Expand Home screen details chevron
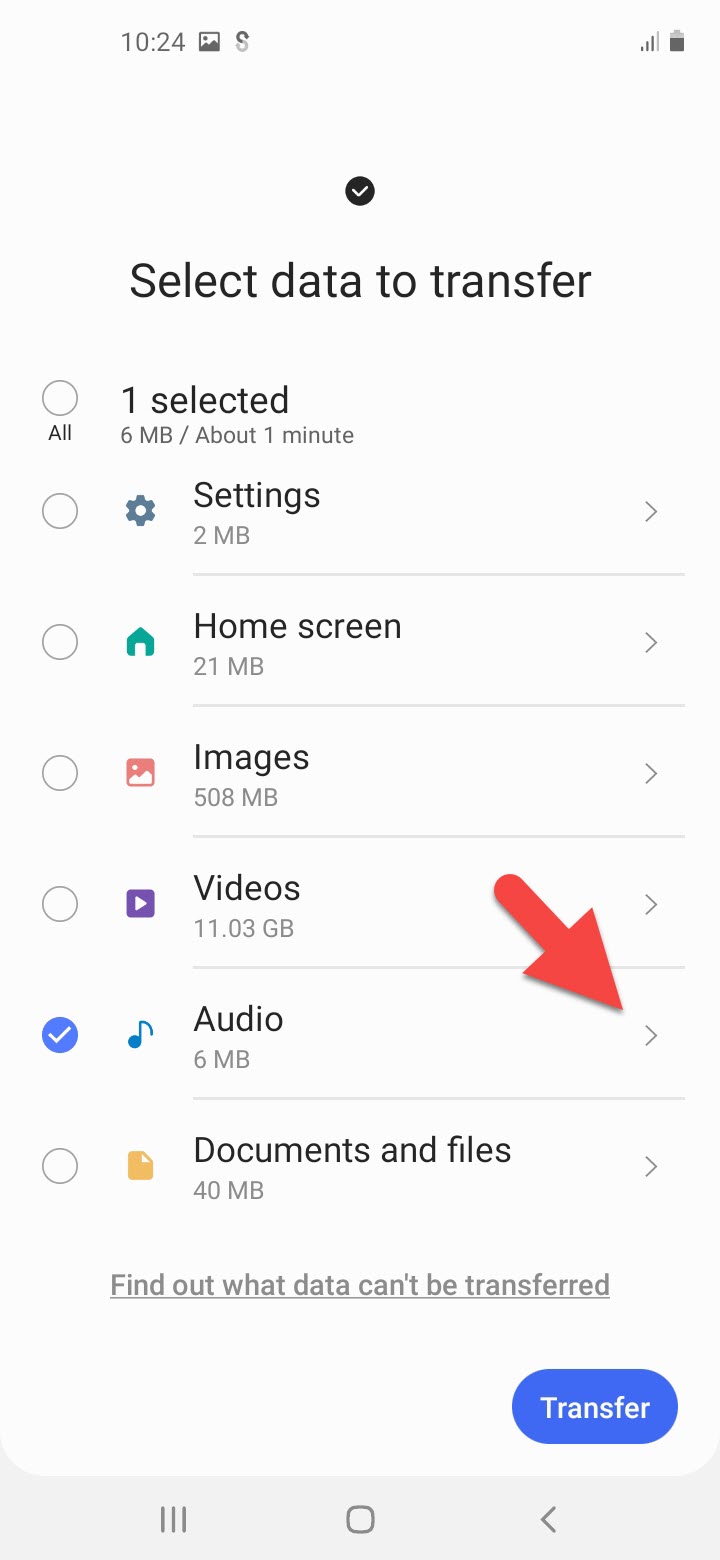 point(651,642)
